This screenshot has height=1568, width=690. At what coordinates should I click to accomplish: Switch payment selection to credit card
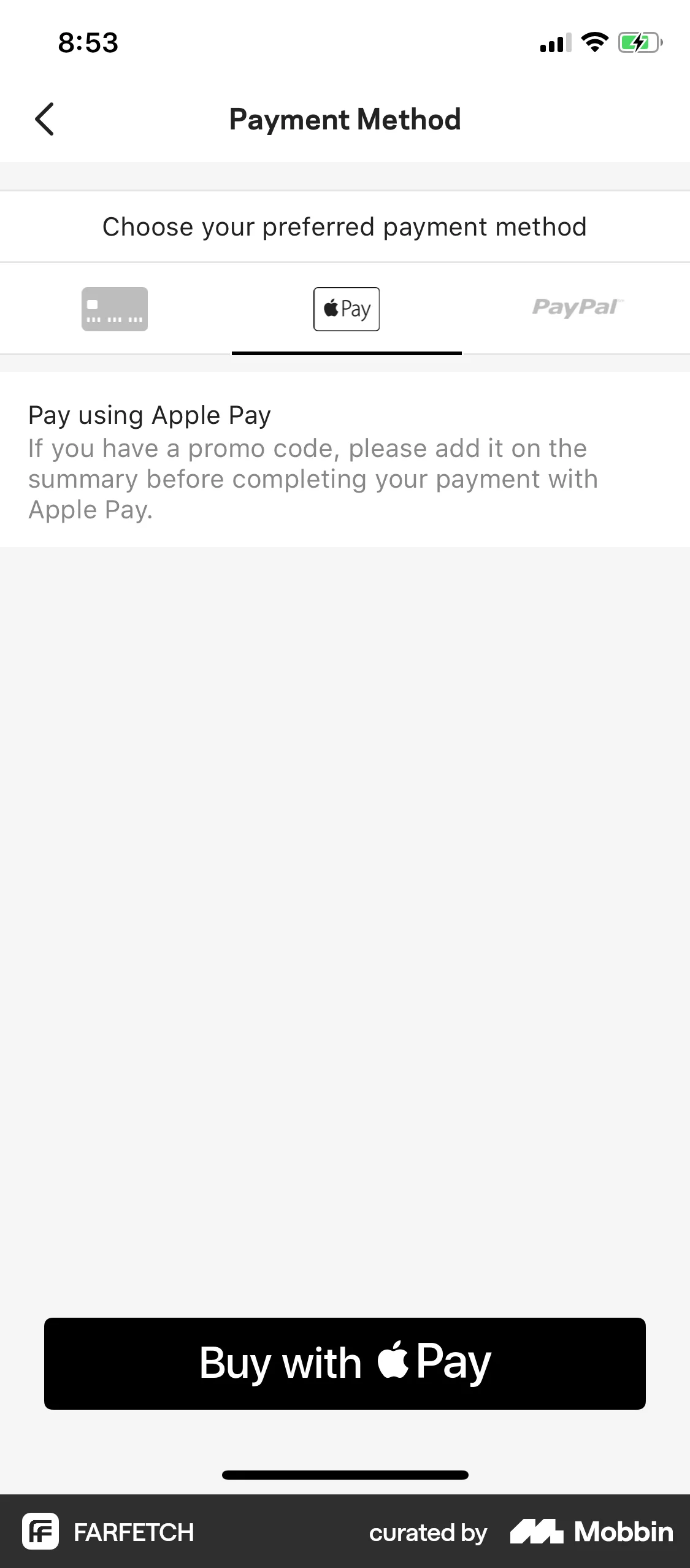[x=115, y=309]
